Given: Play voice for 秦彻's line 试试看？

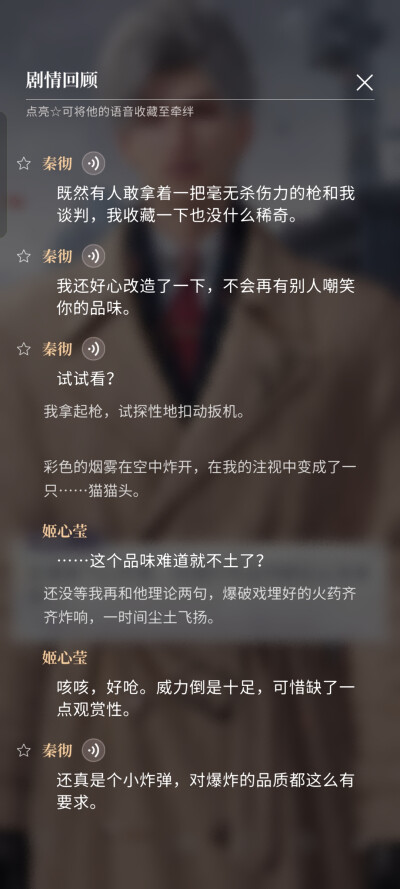Looking at the screenshot, I should click(93, 349).
